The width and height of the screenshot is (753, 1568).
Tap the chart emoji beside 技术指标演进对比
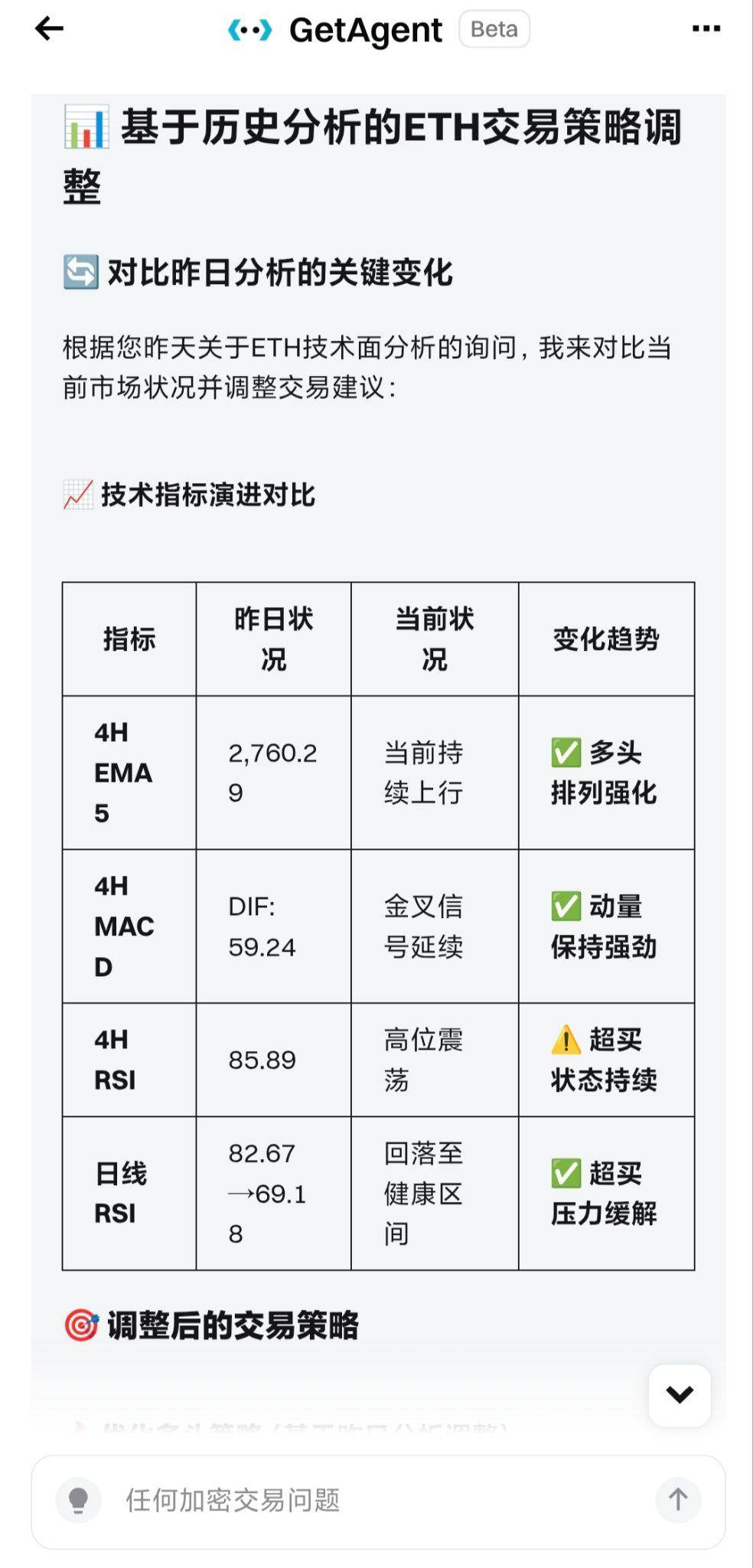(77, 495)
